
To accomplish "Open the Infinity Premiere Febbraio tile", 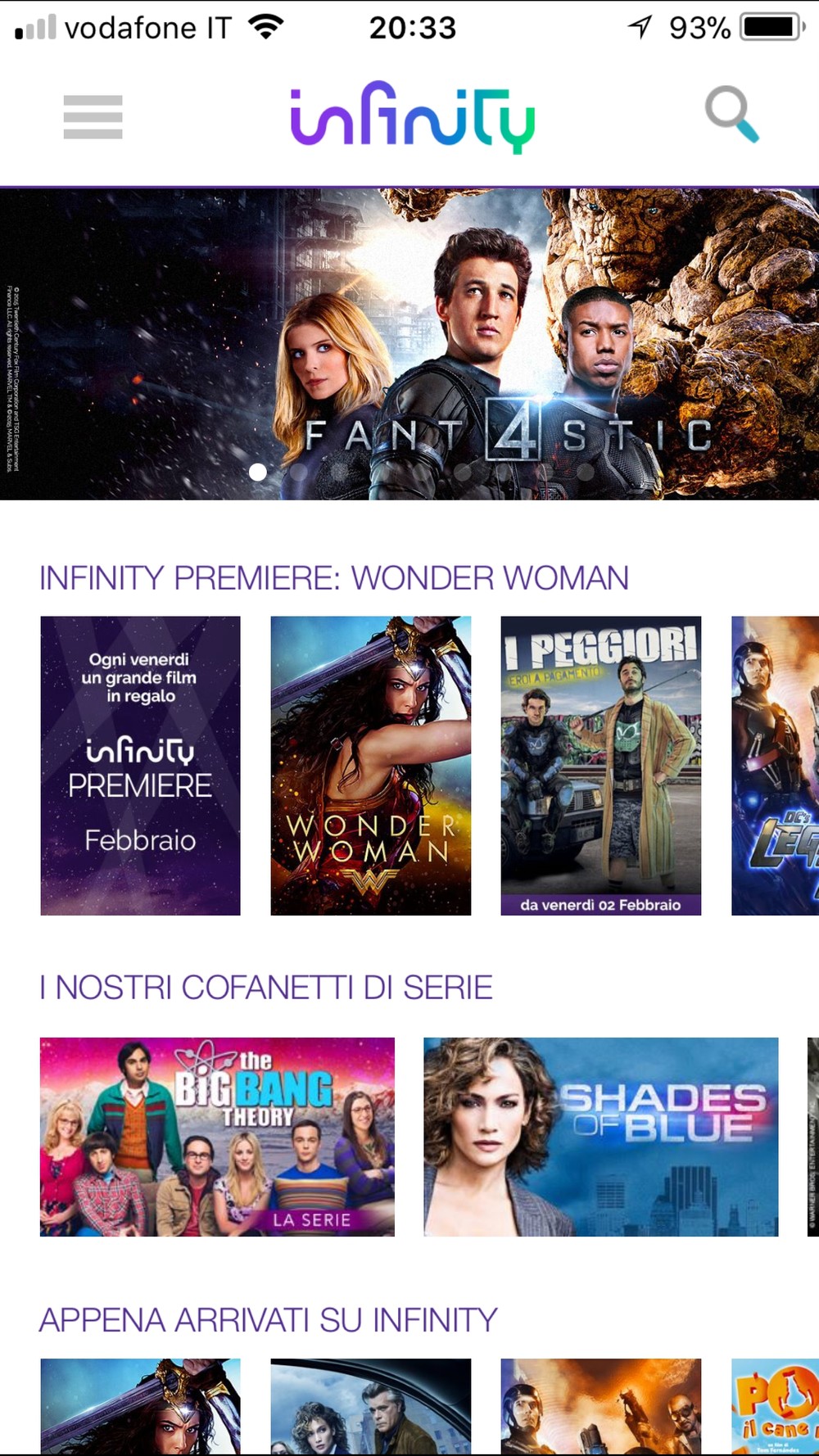I will 141,766.
